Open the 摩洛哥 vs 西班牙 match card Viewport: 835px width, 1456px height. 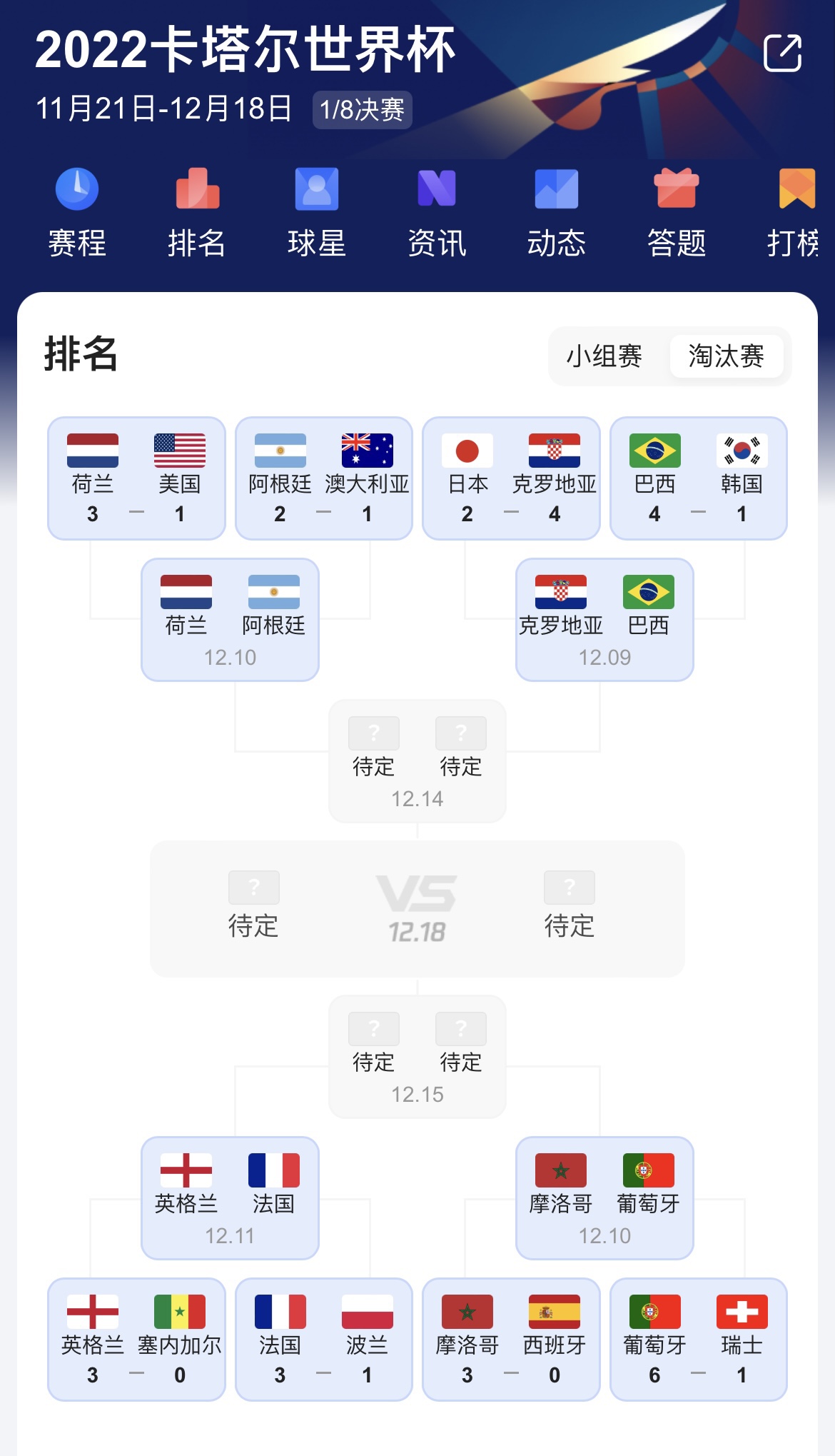[511, 1340]
